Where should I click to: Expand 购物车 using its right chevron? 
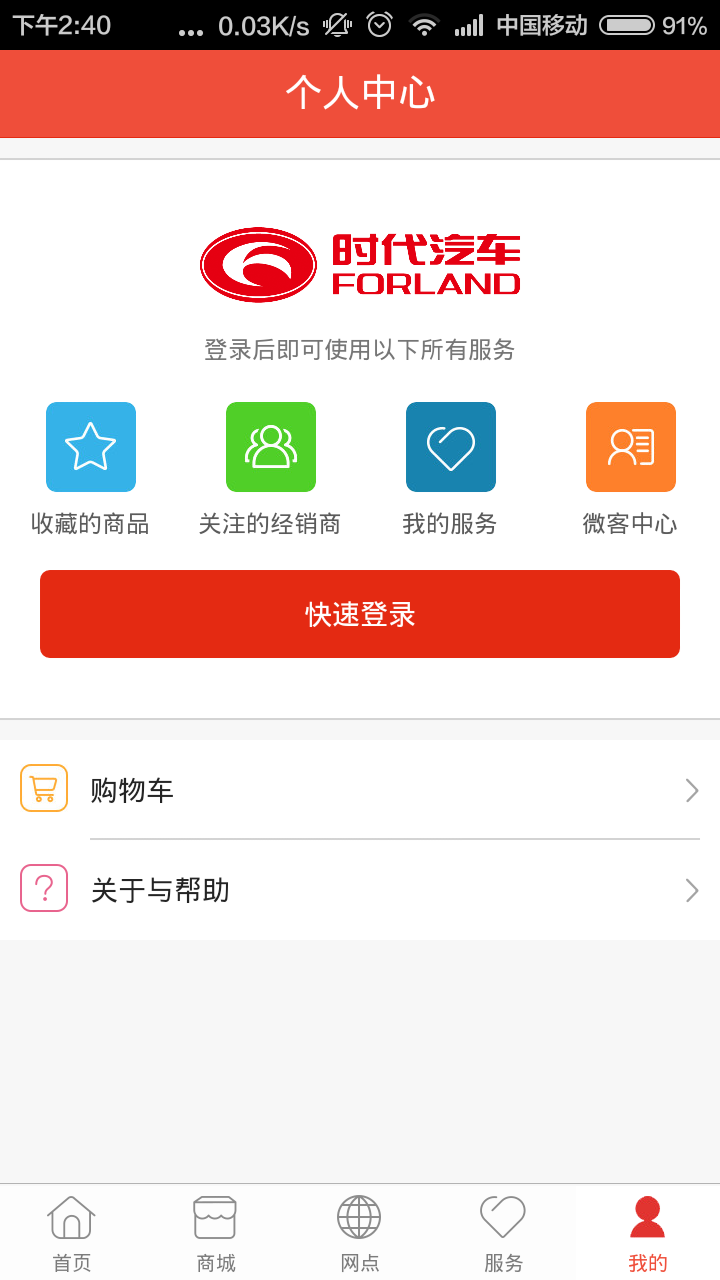click(x=691, y=789)
